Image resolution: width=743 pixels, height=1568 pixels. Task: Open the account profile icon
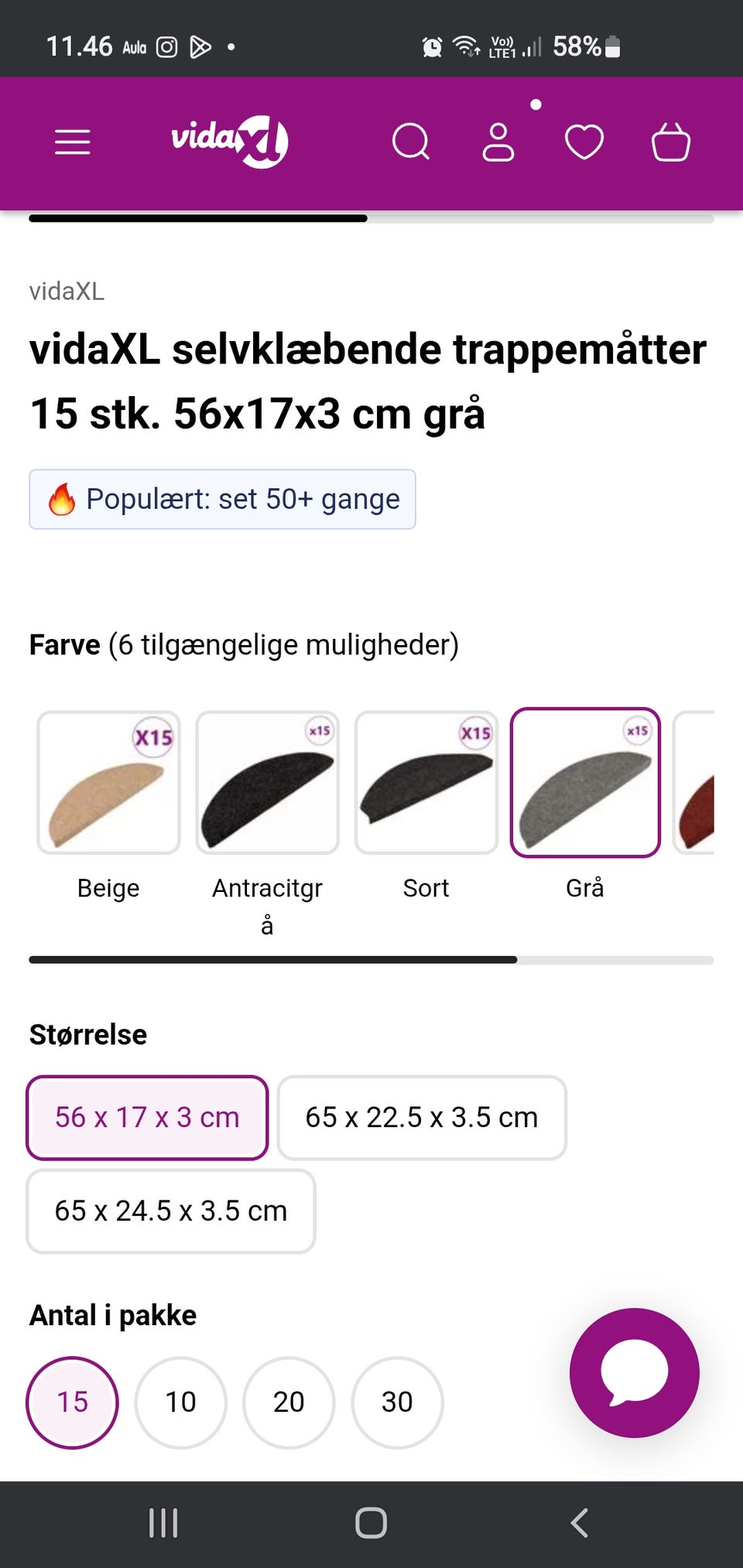pyautogui.click(x=499, y=142)
